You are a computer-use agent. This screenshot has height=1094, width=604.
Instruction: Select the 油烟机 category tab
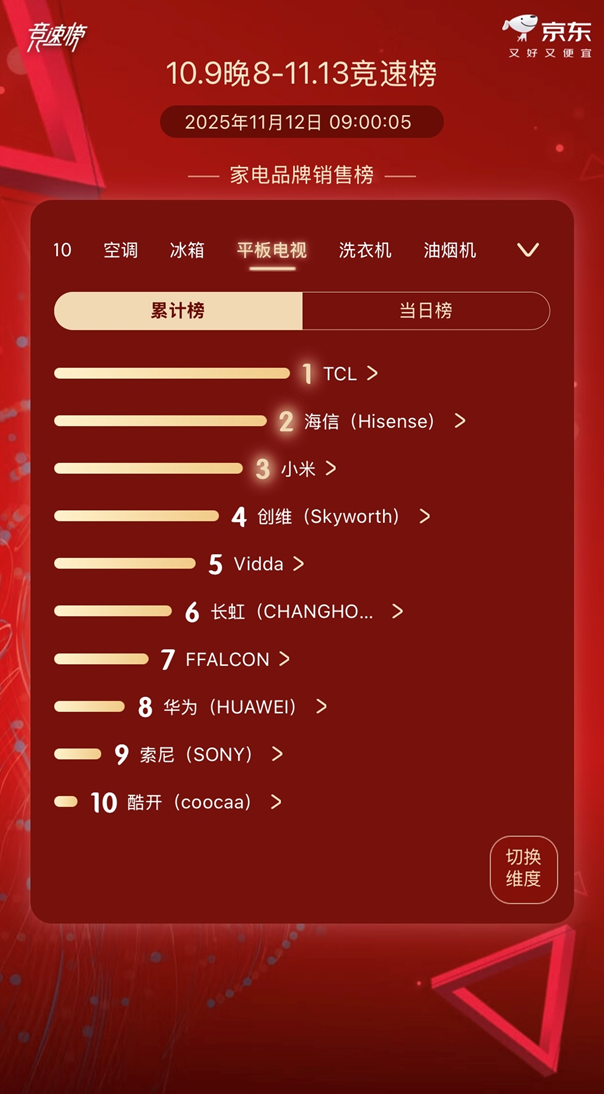coord(450,250)
